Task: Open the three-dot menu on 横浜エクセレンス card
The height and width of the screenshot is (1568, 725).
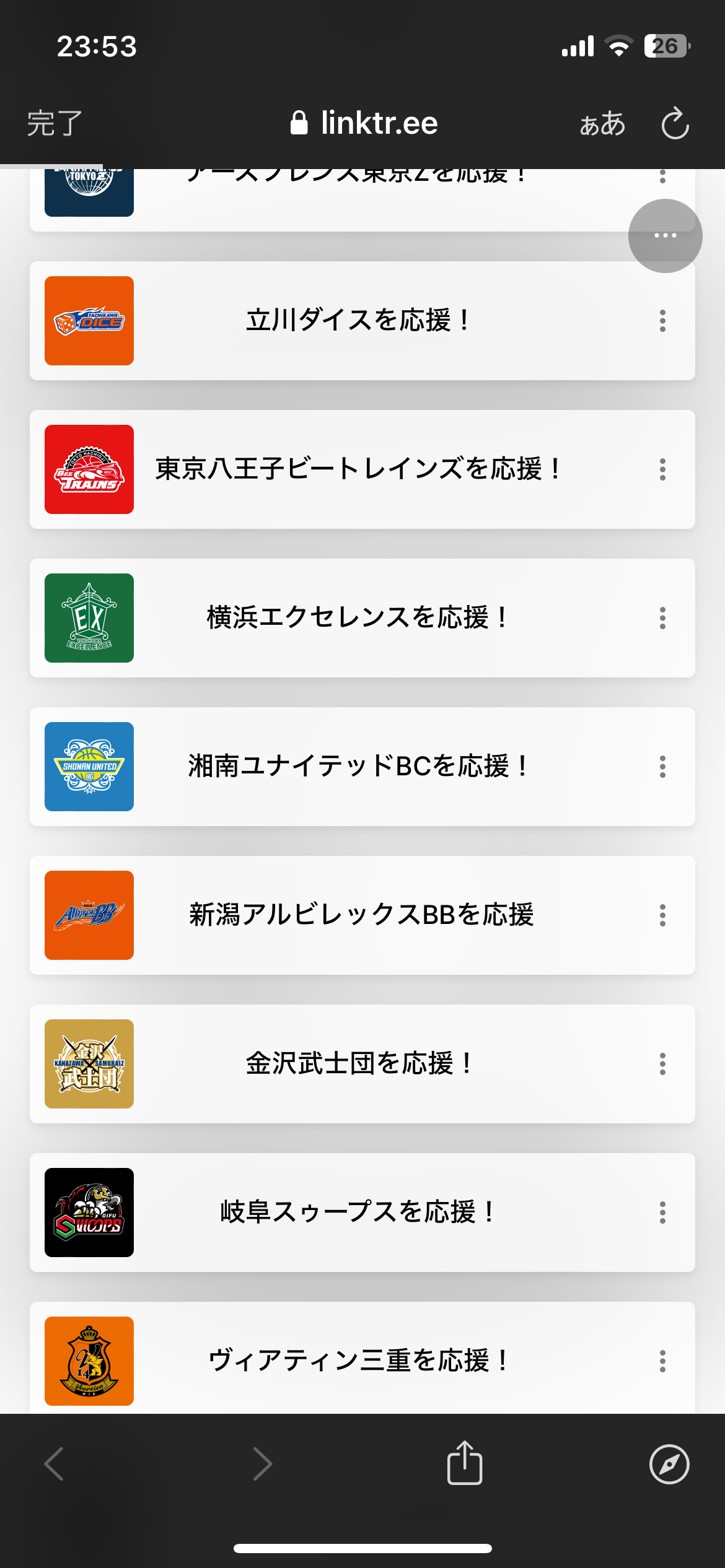Action: (x=662, y=618)
